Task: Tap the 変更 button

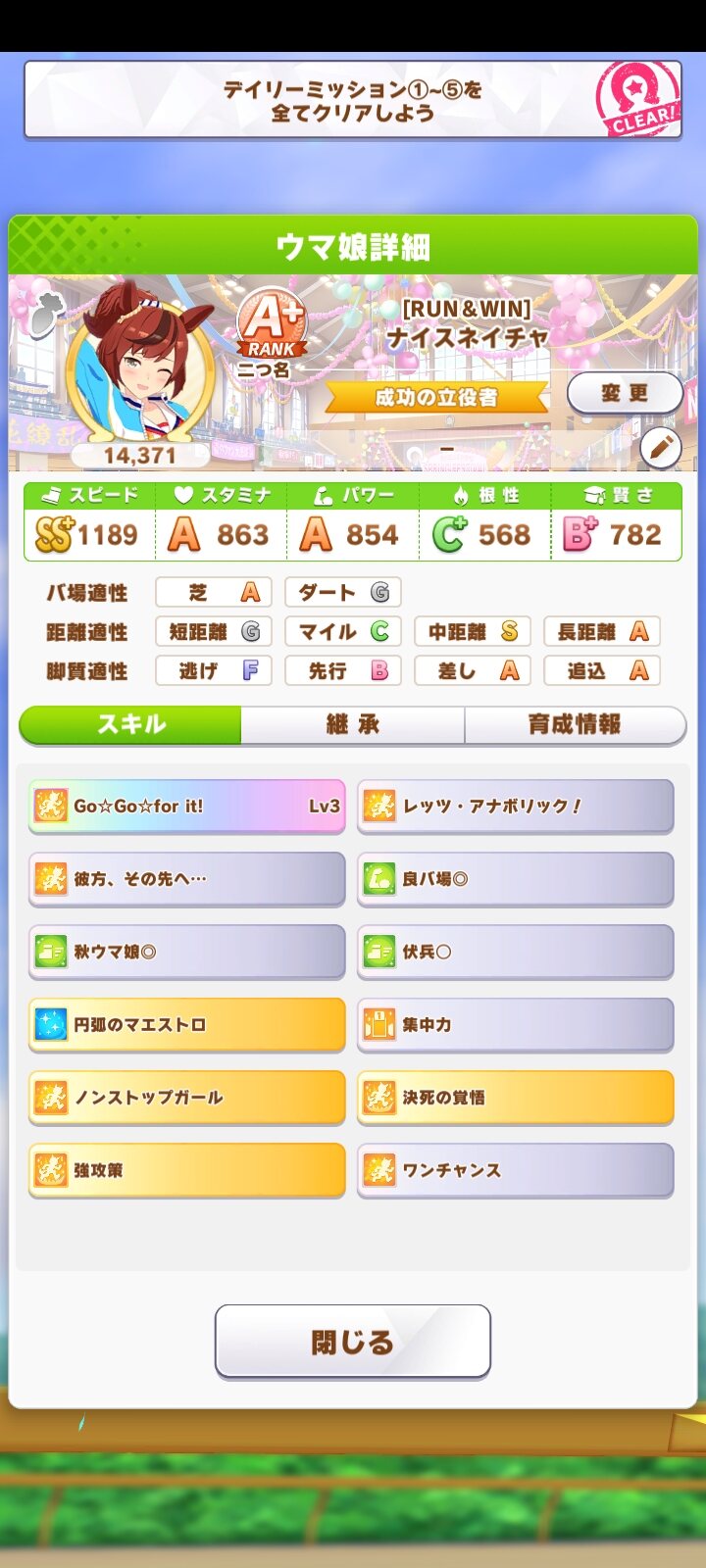Action: (x=625, y=393)
